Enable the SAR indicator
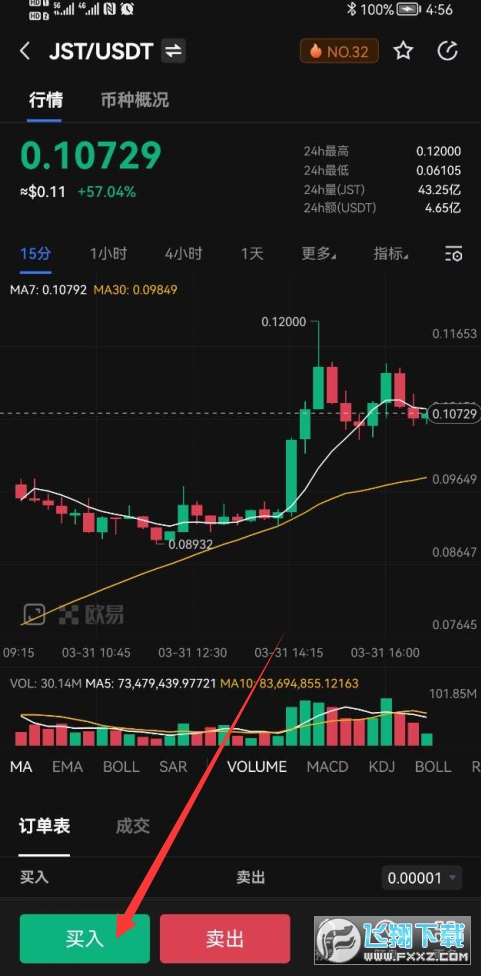The width and height of the screenshot is (481, 976). 173,766
